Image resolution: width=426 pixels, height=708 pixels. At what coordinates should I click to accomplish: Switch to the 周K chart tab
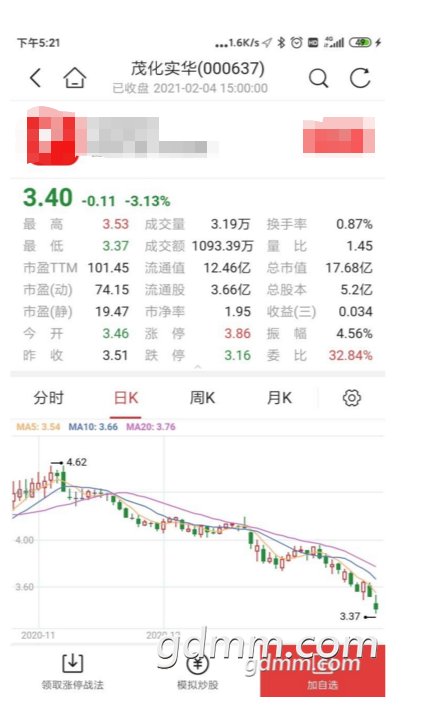tap(202, 398)
